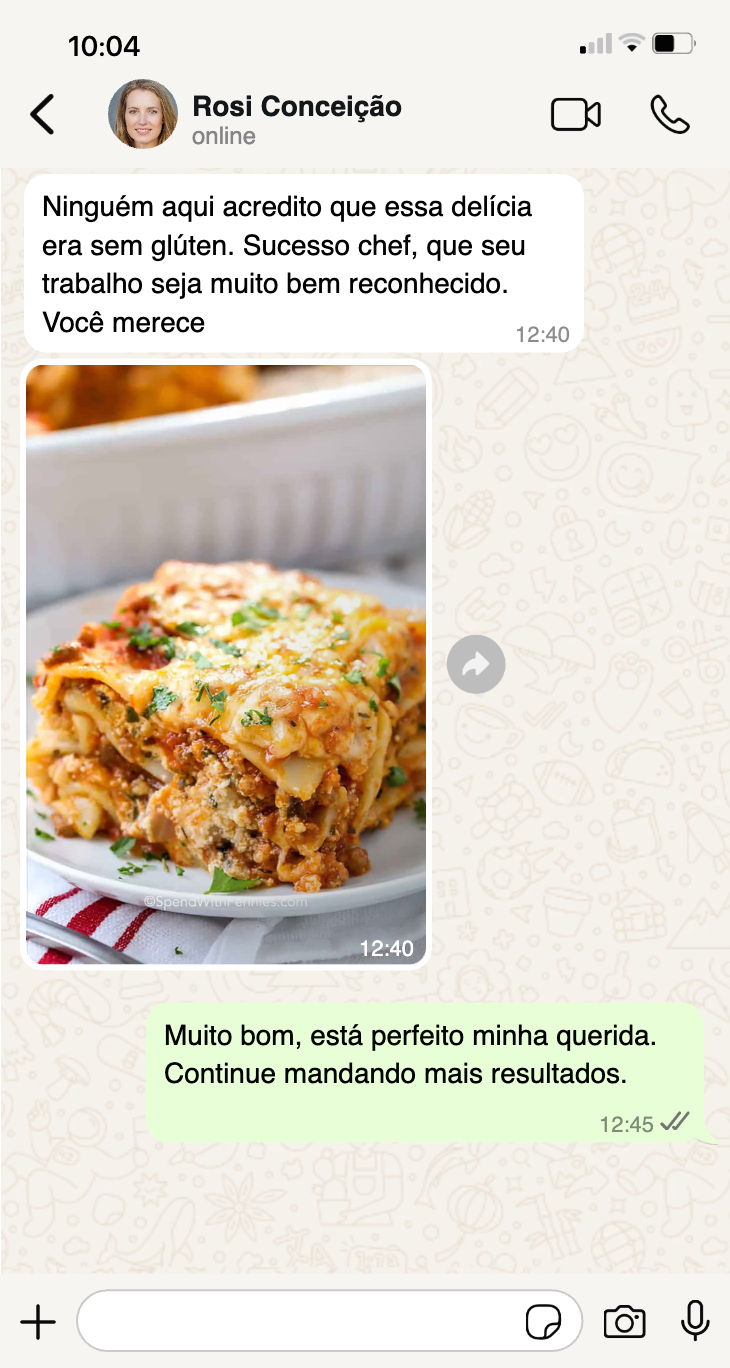
Task: Open the attachment plus menu
Action: tap(38, 1321)
